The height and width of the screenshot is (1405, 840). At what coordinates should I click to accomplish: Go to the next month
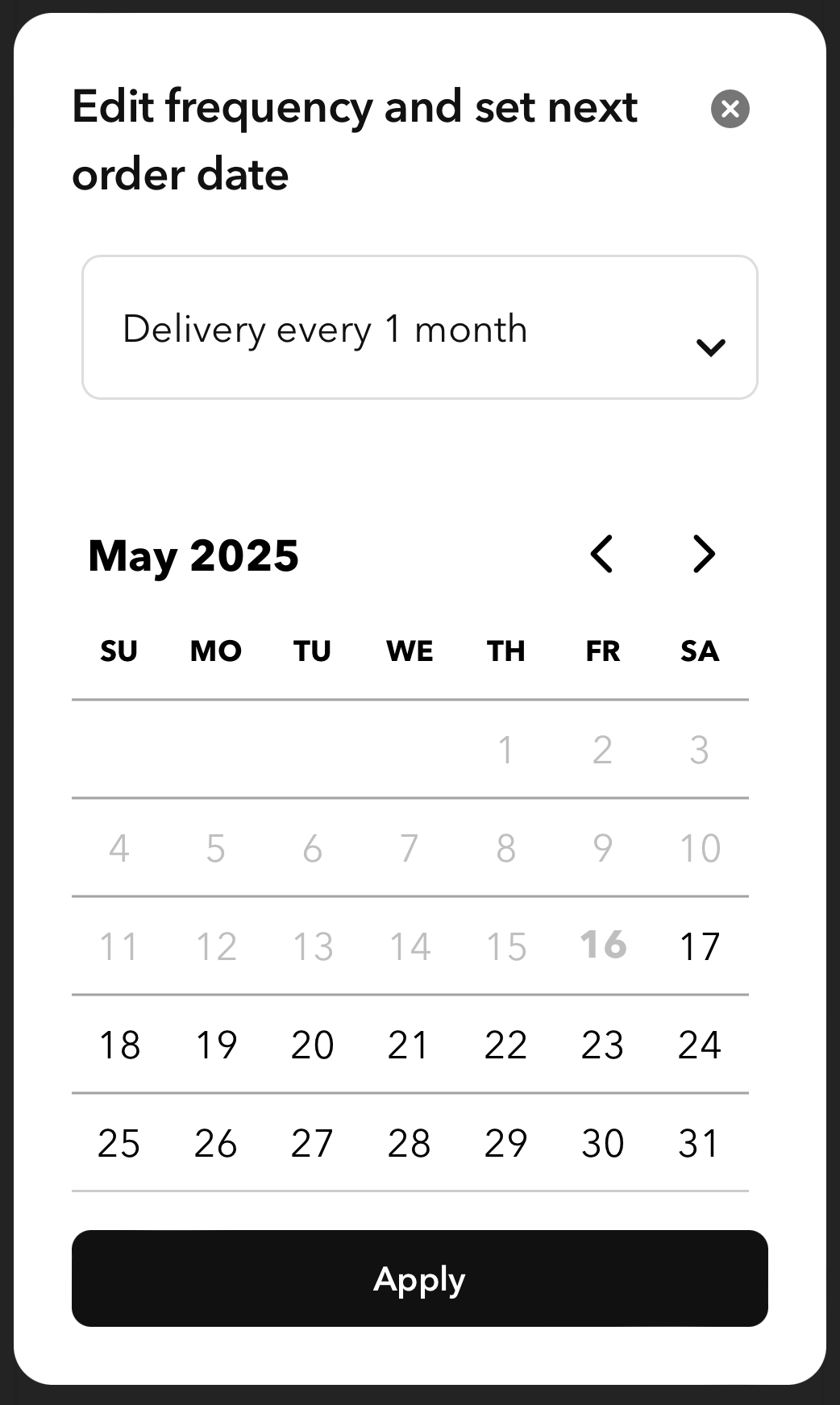pyautogui.click(x=704, y=555)
